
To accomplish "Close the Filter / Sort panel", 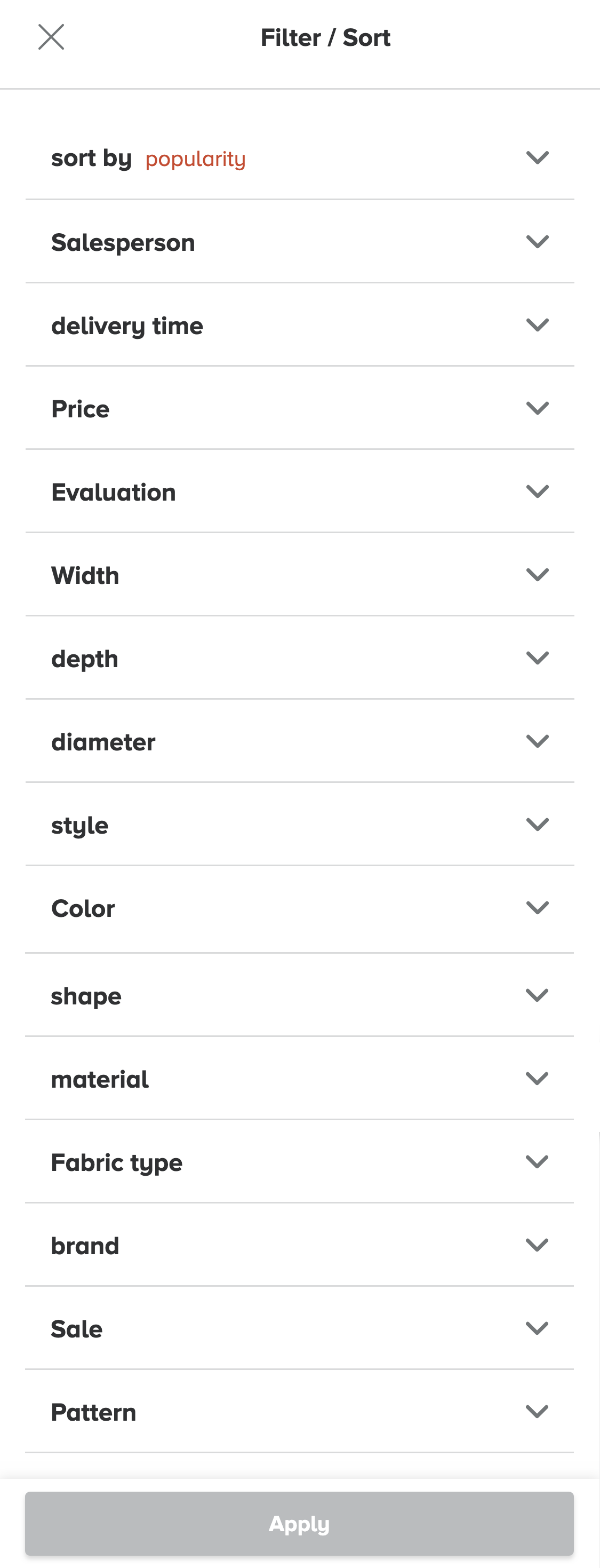I will [x=52, y=36].
